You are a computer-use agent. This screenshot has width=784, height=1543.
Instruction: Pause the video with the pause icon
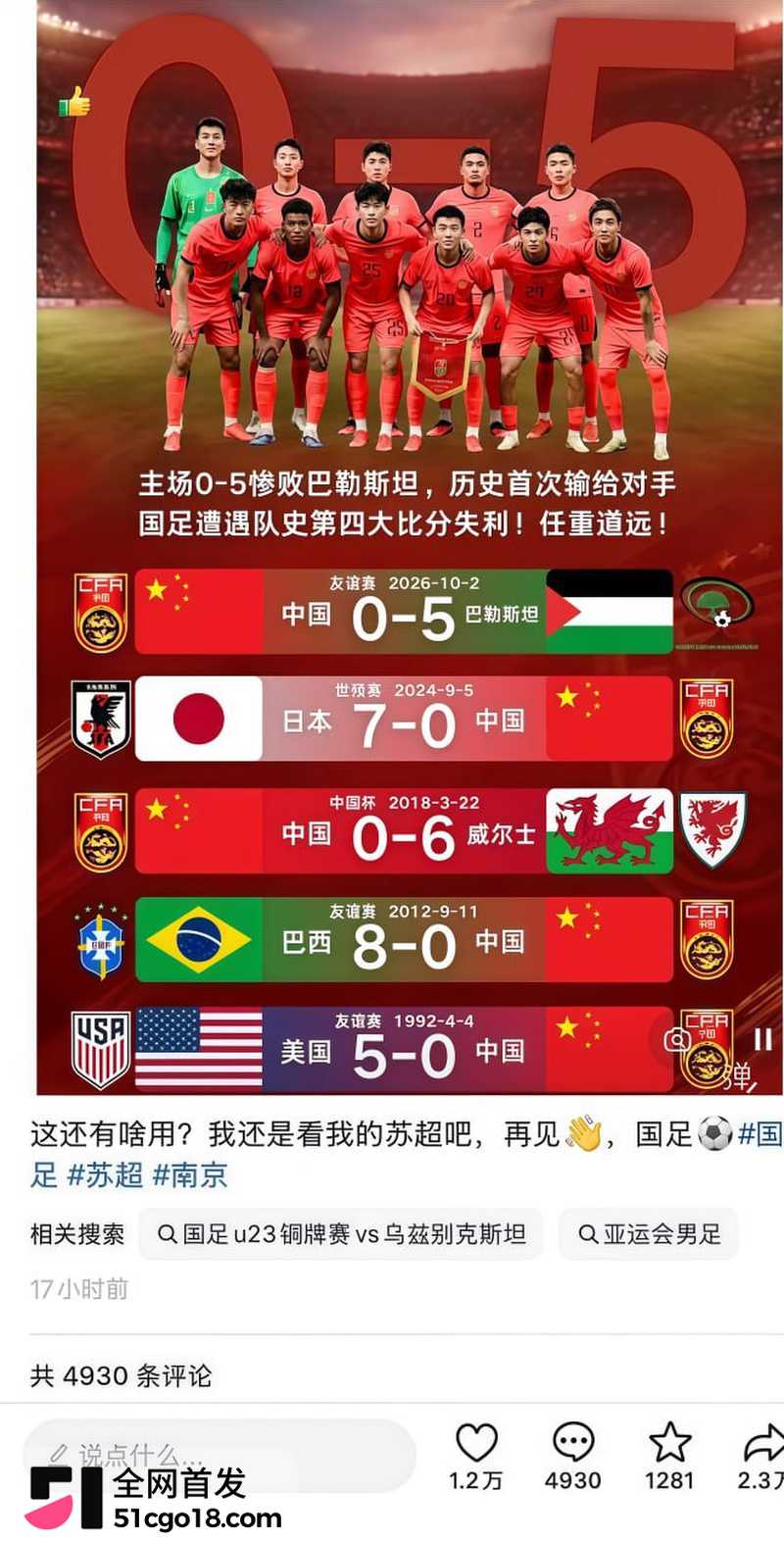click(762, 1039)
